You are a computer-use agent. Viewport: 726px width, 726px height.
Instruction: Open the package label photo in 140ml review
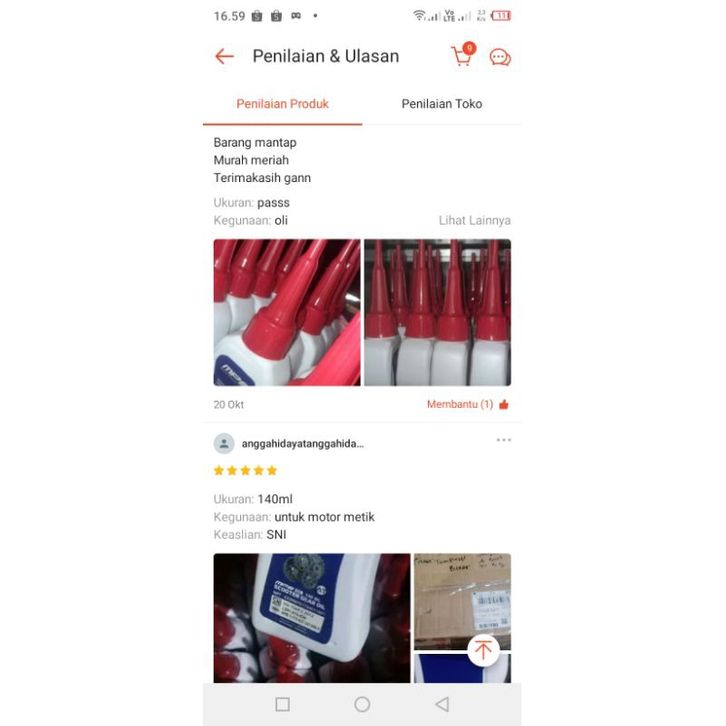pyautogui.click(x=462, y=600)
